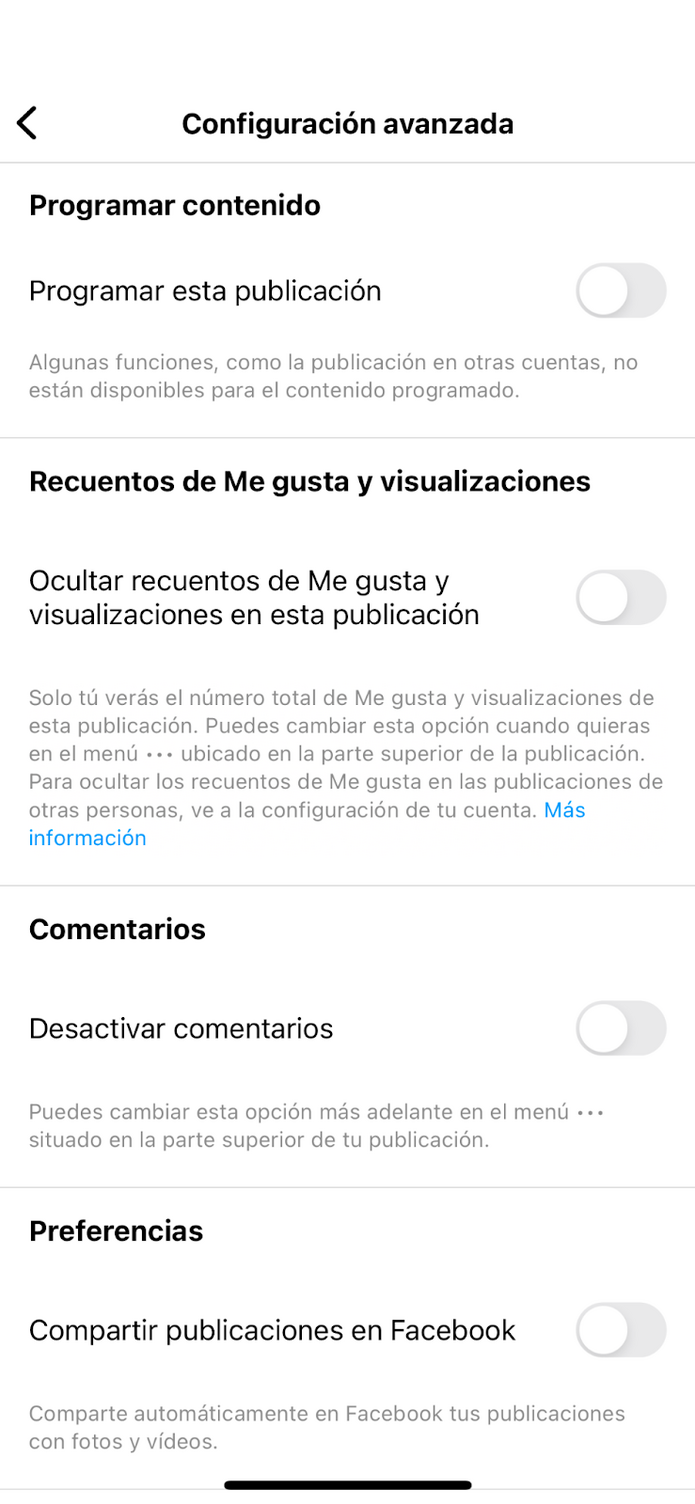Screen dimensions: 695x1504
Task: Open the Más información link
Action: [x=306, y=824]
